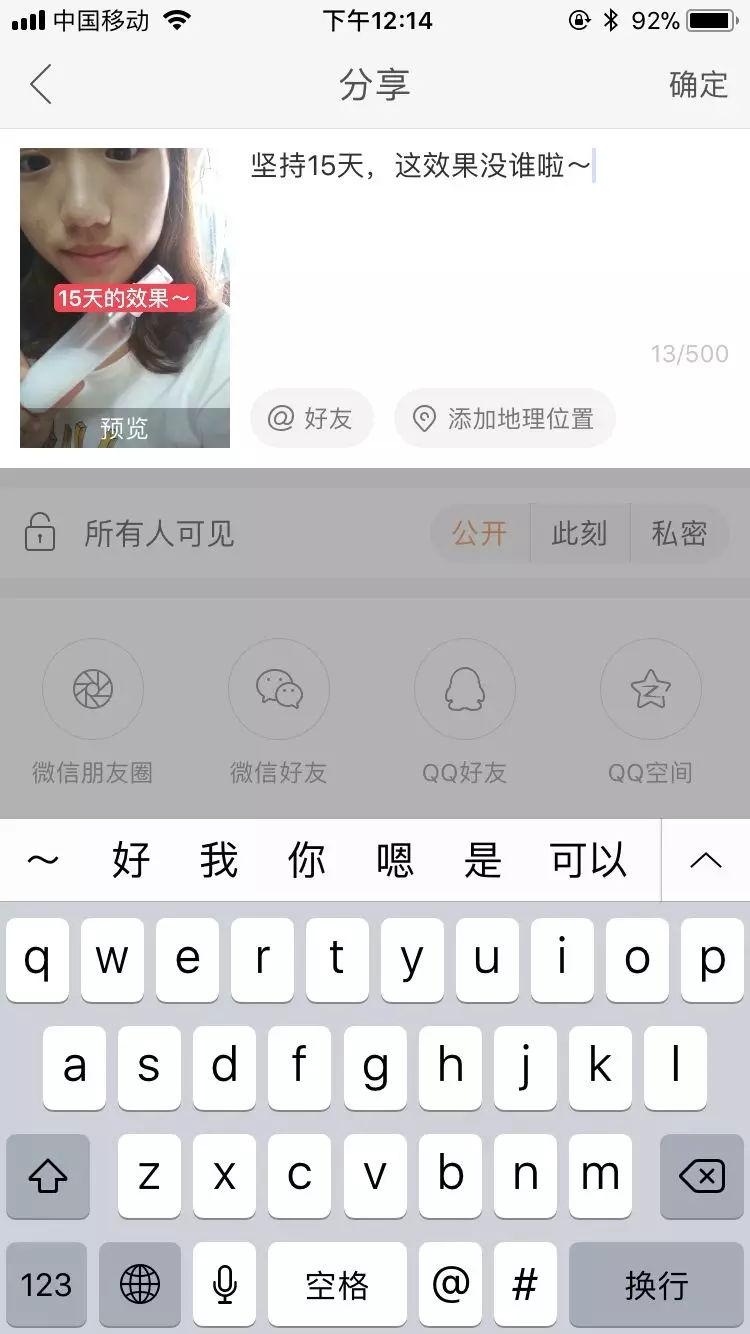Screen dimensions: 750x1334
Task: Expand the keyboard candidate word list
Action: coord(706,860)
